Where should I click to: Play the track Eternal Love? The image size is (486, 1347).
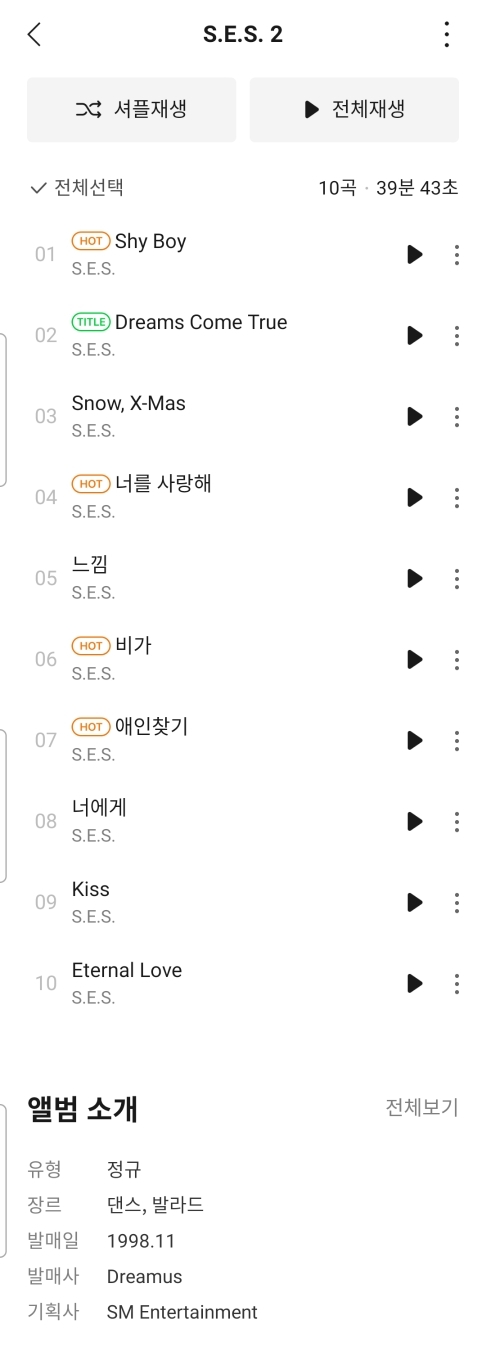click(x=415, y=983)
